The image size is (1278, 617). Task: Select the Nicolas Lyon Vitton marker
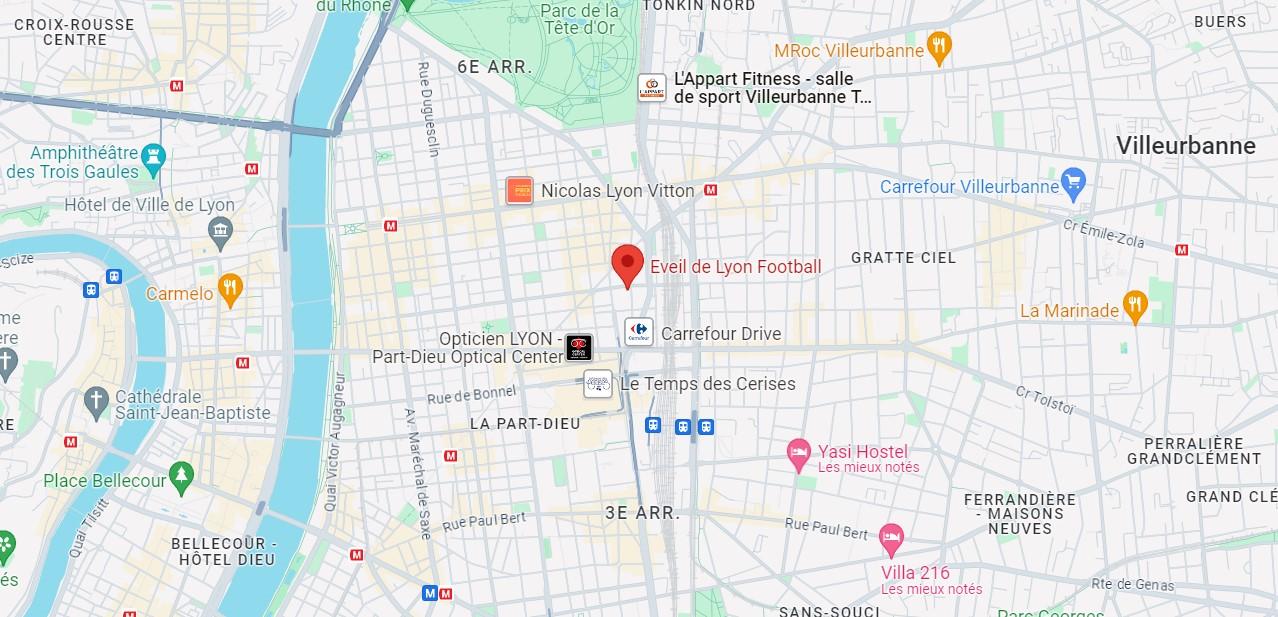point(520,191)
